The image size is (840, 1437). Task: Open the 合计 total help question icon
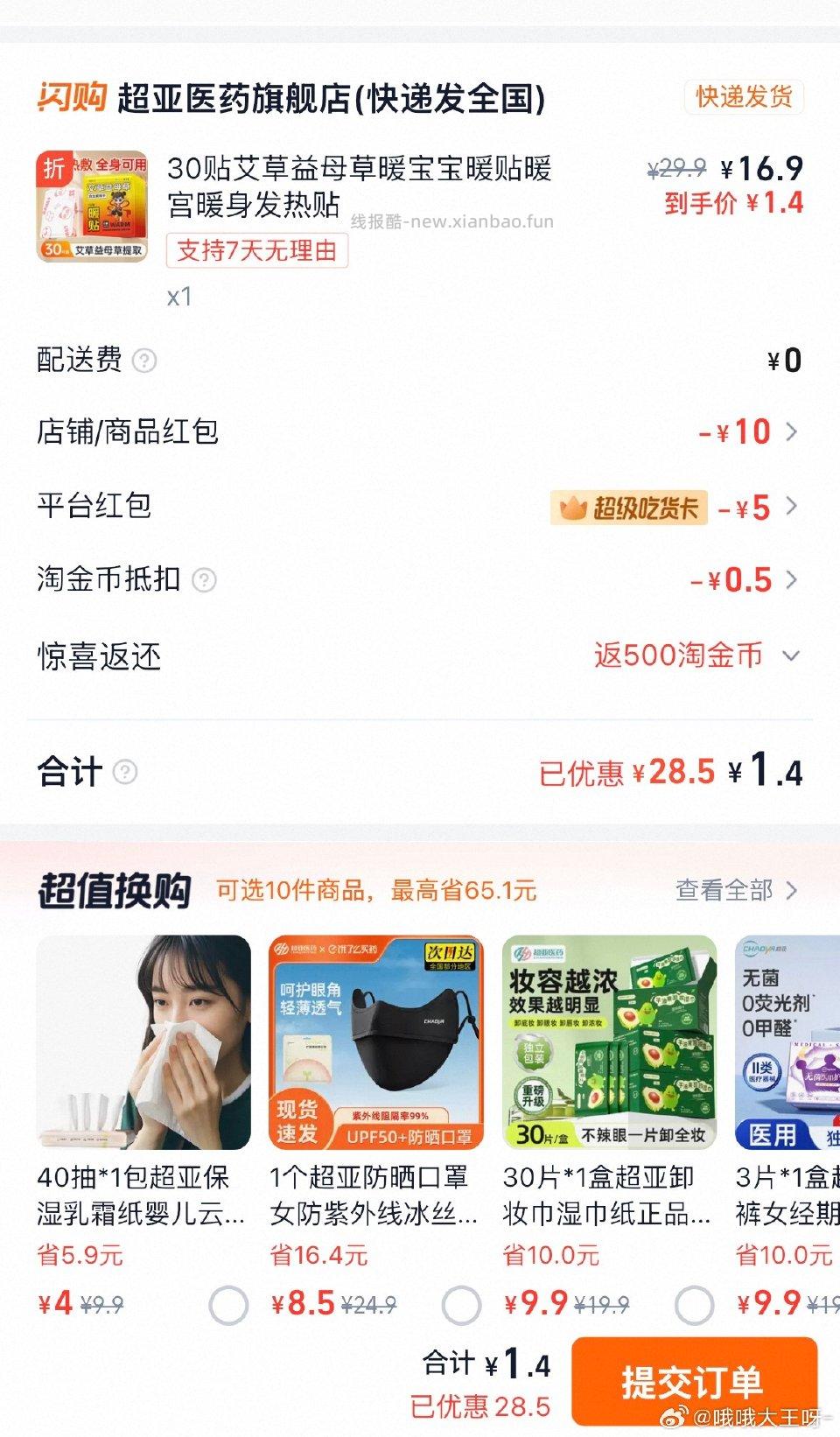point(125,771)
